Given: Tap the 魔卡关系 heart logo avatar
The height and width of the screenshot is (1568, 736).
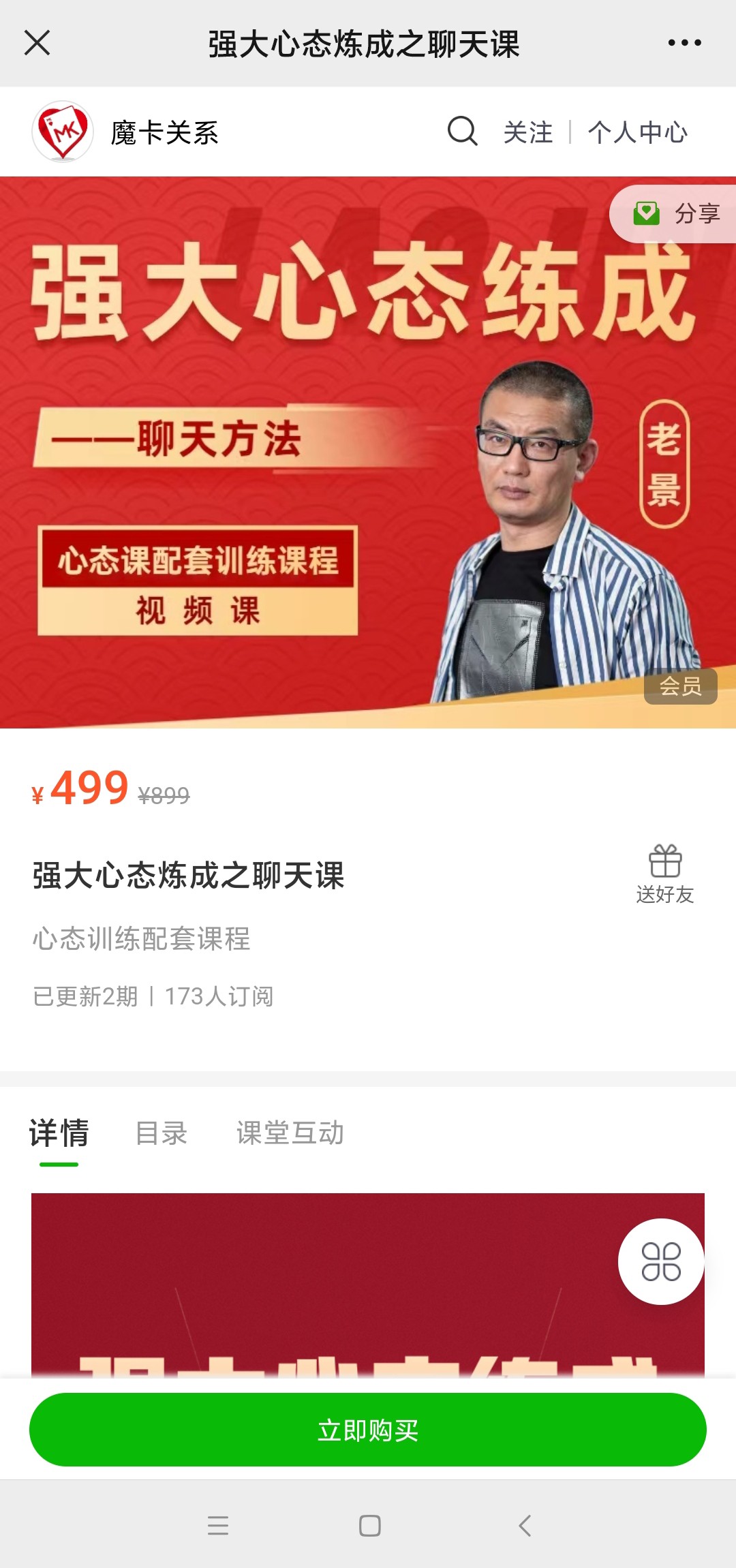Looking at the screenshot, I should [x=63, y=131].
